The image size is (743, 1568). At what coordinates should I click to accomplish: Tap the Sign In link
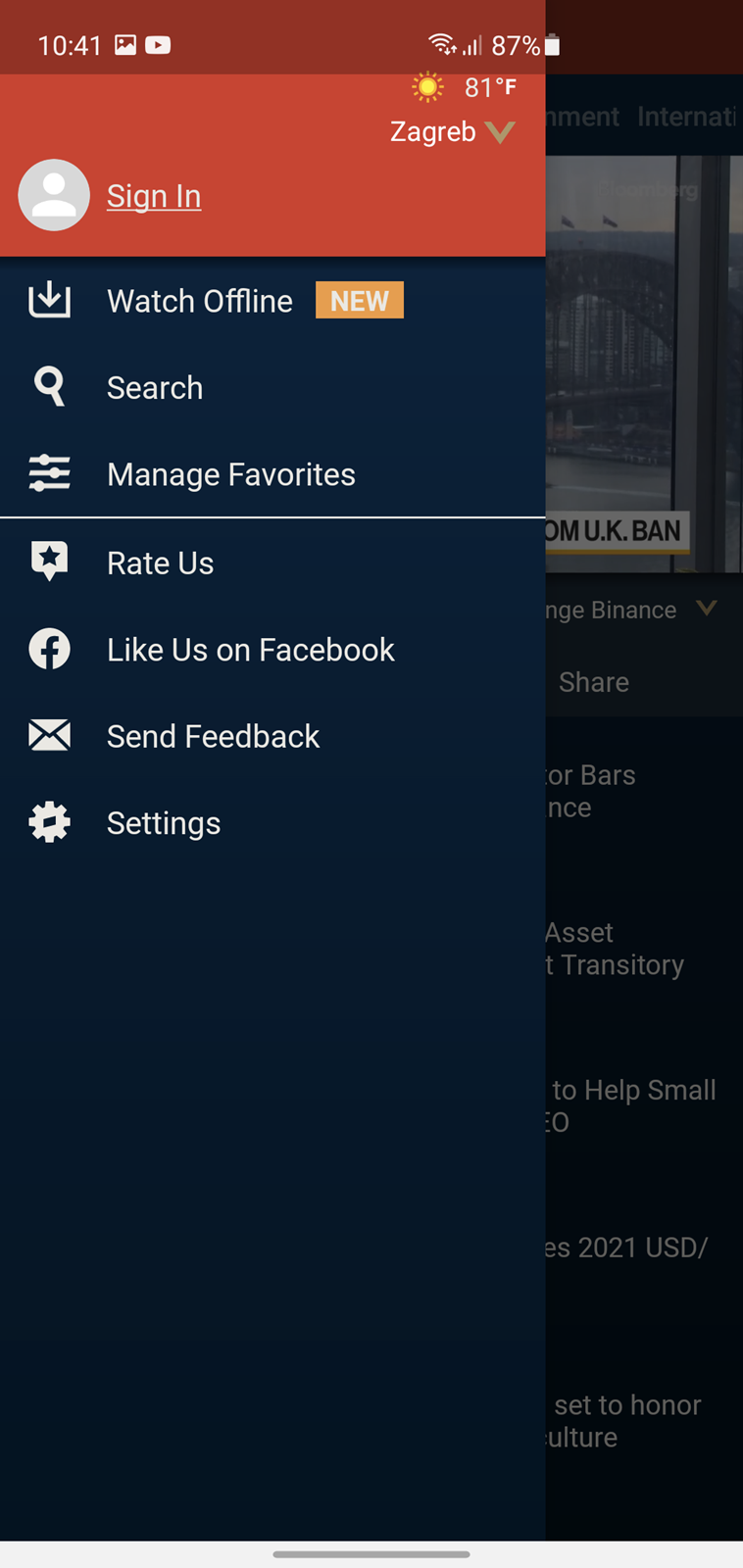pyautogui.click(x=154, y=196)
